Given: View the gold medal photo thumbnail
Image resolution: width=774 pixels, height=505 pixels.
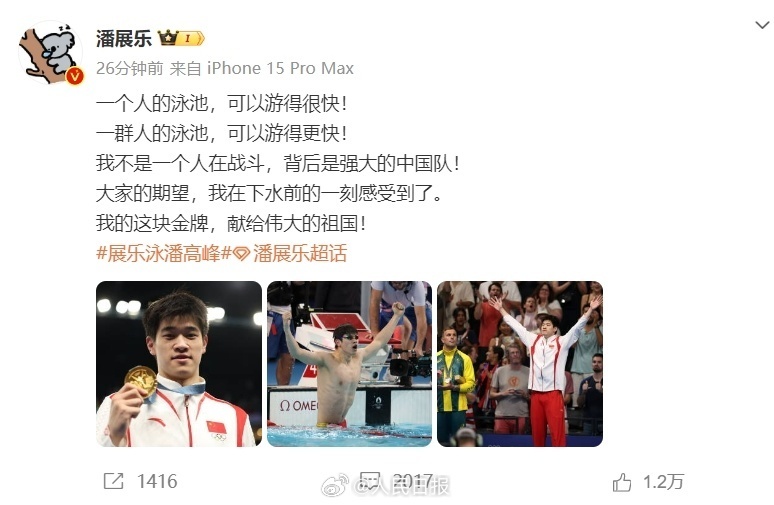Looking at the screenshot, I should click(178, 363).
